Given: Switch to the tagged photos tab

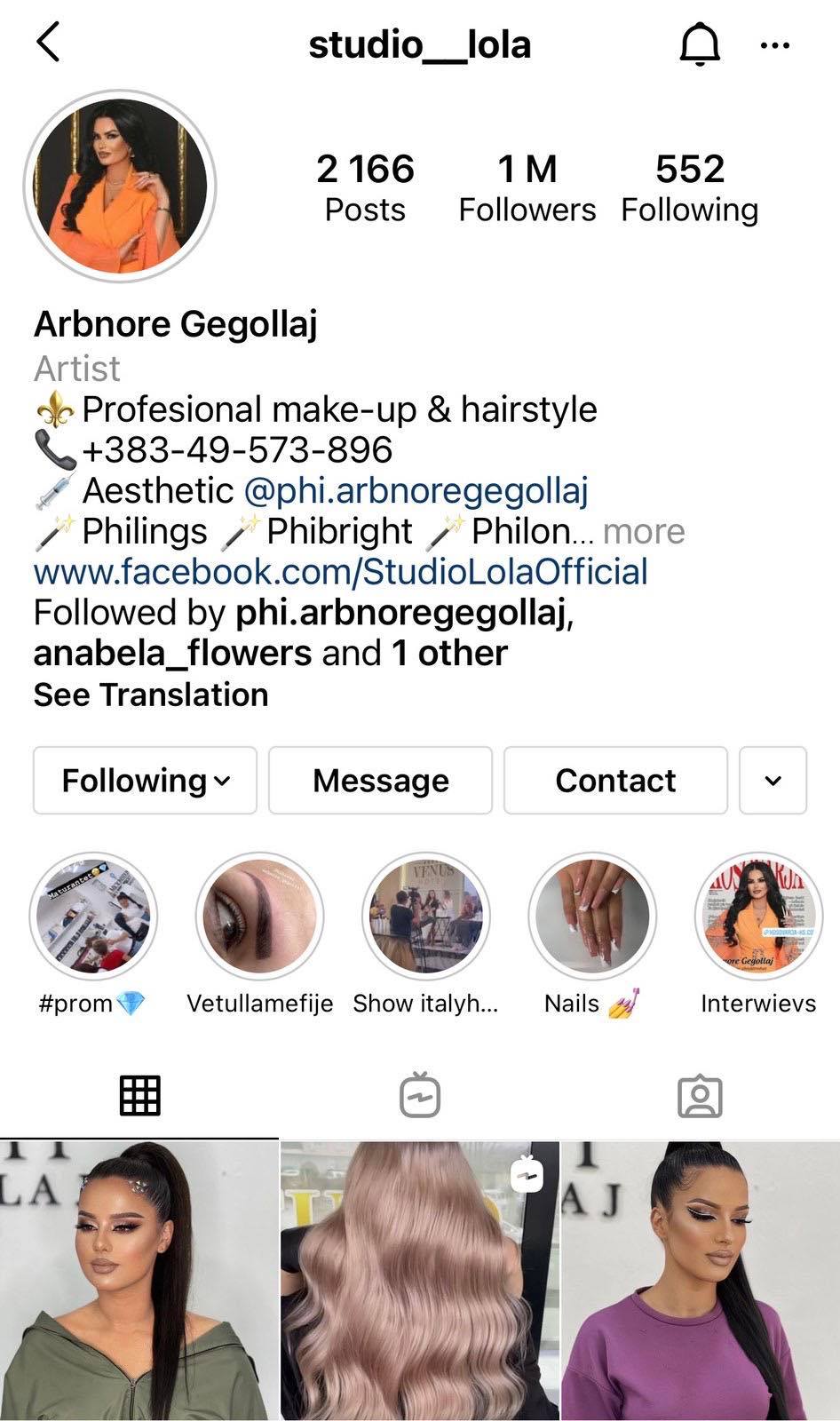Looking at the screenshot, I should click(x=700, y=1096).
